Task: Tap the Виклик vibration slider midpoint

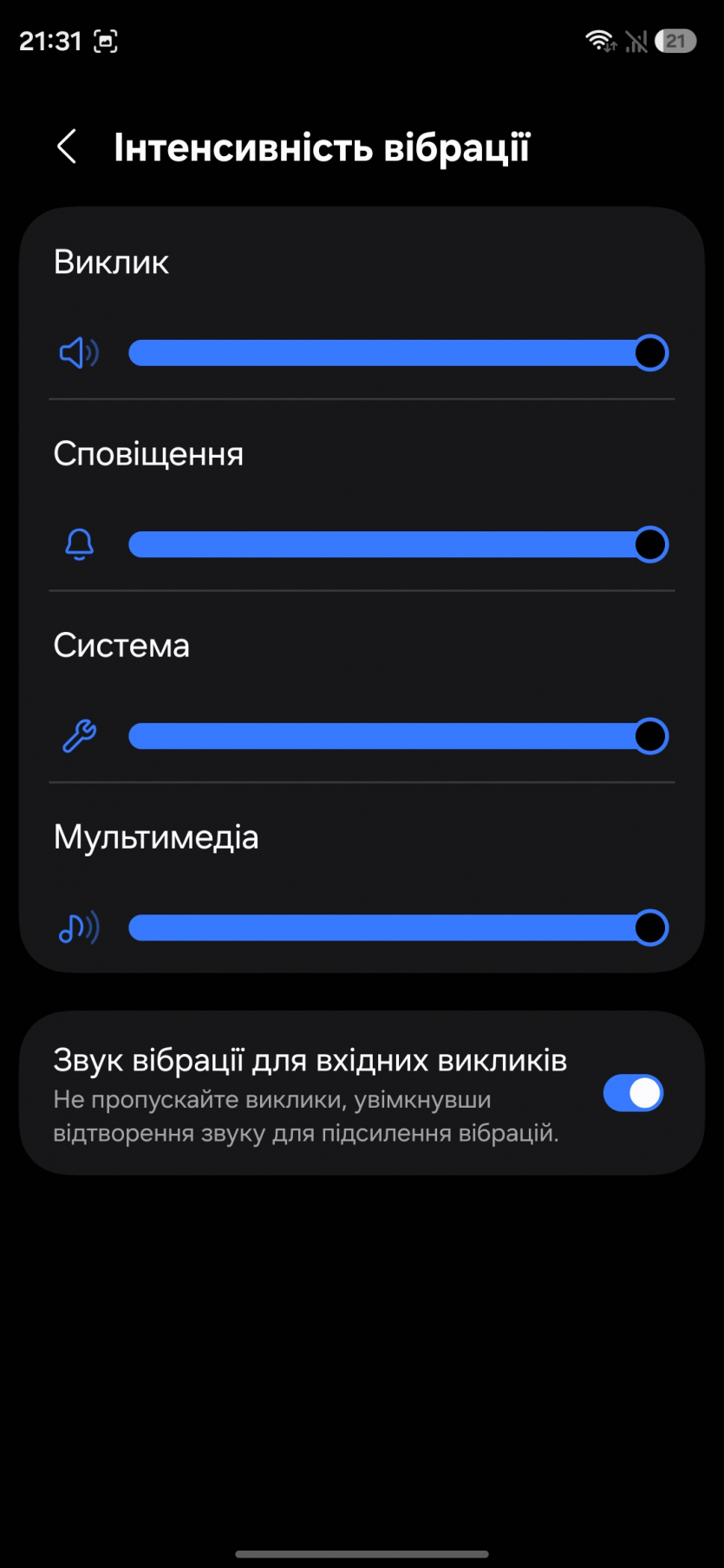Action: pos(398,353)
